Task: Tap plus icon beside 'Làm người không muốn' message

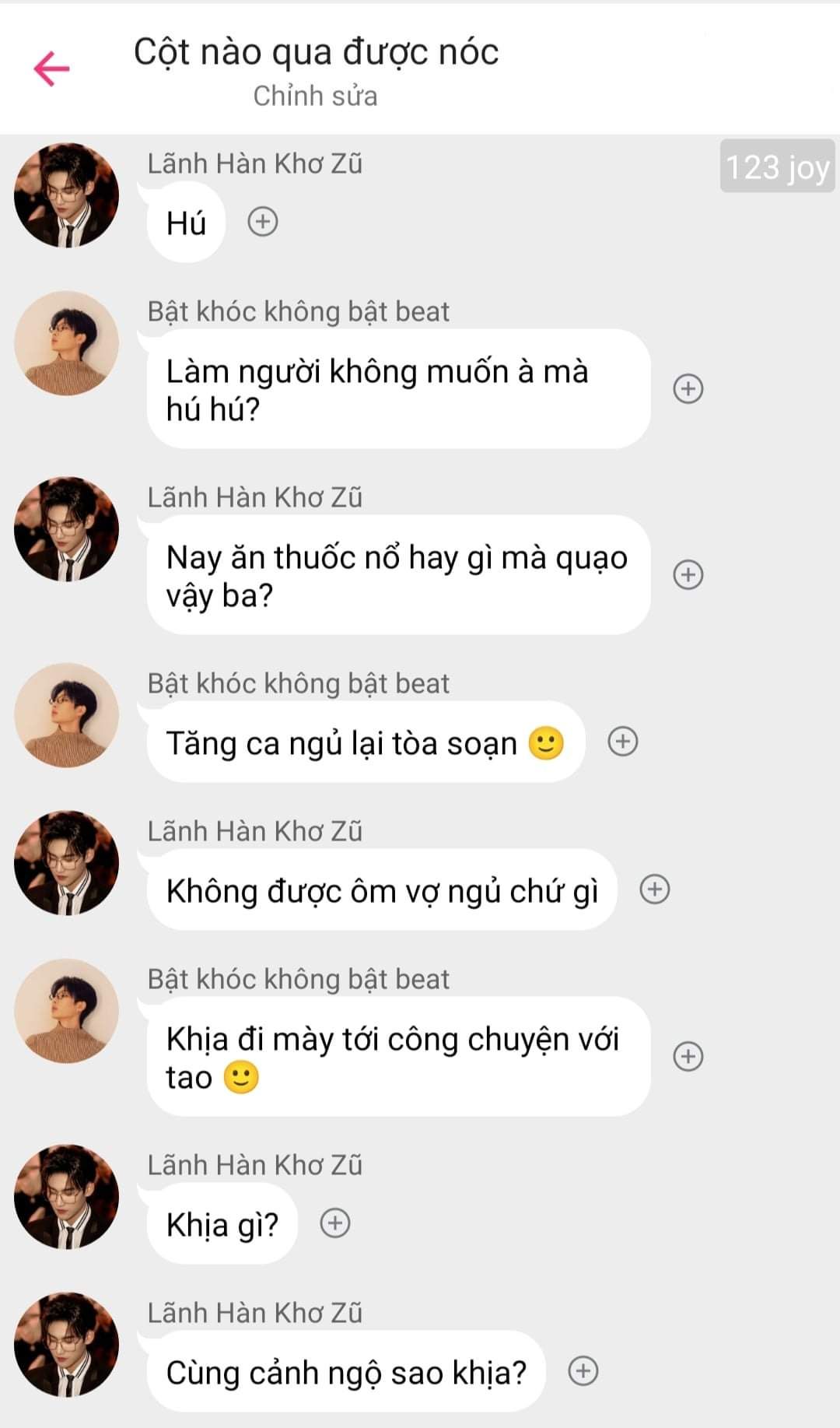Action: [x=688, y=388]
